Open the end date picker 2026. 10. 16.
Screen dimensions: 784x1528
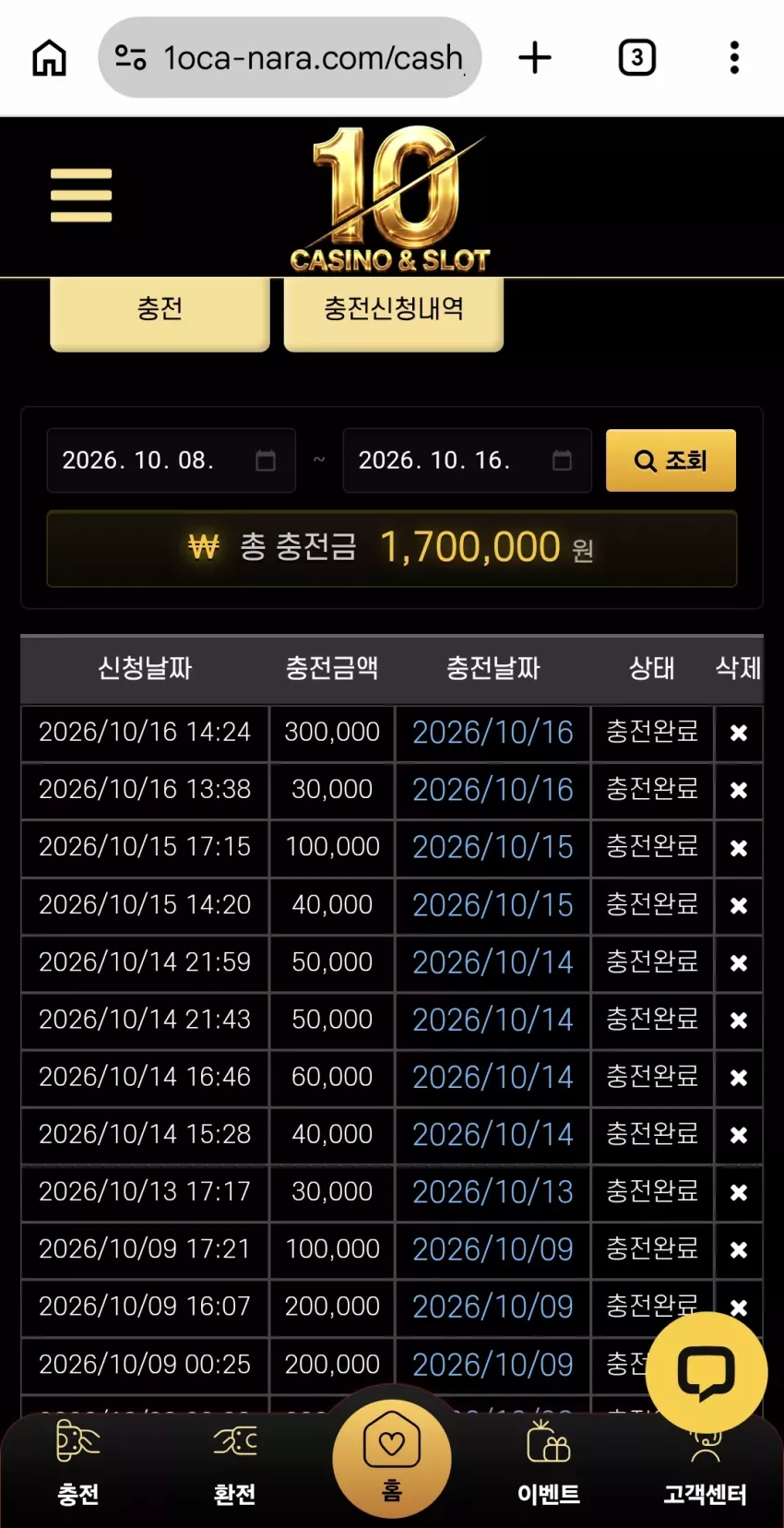(x=468, y=460)
